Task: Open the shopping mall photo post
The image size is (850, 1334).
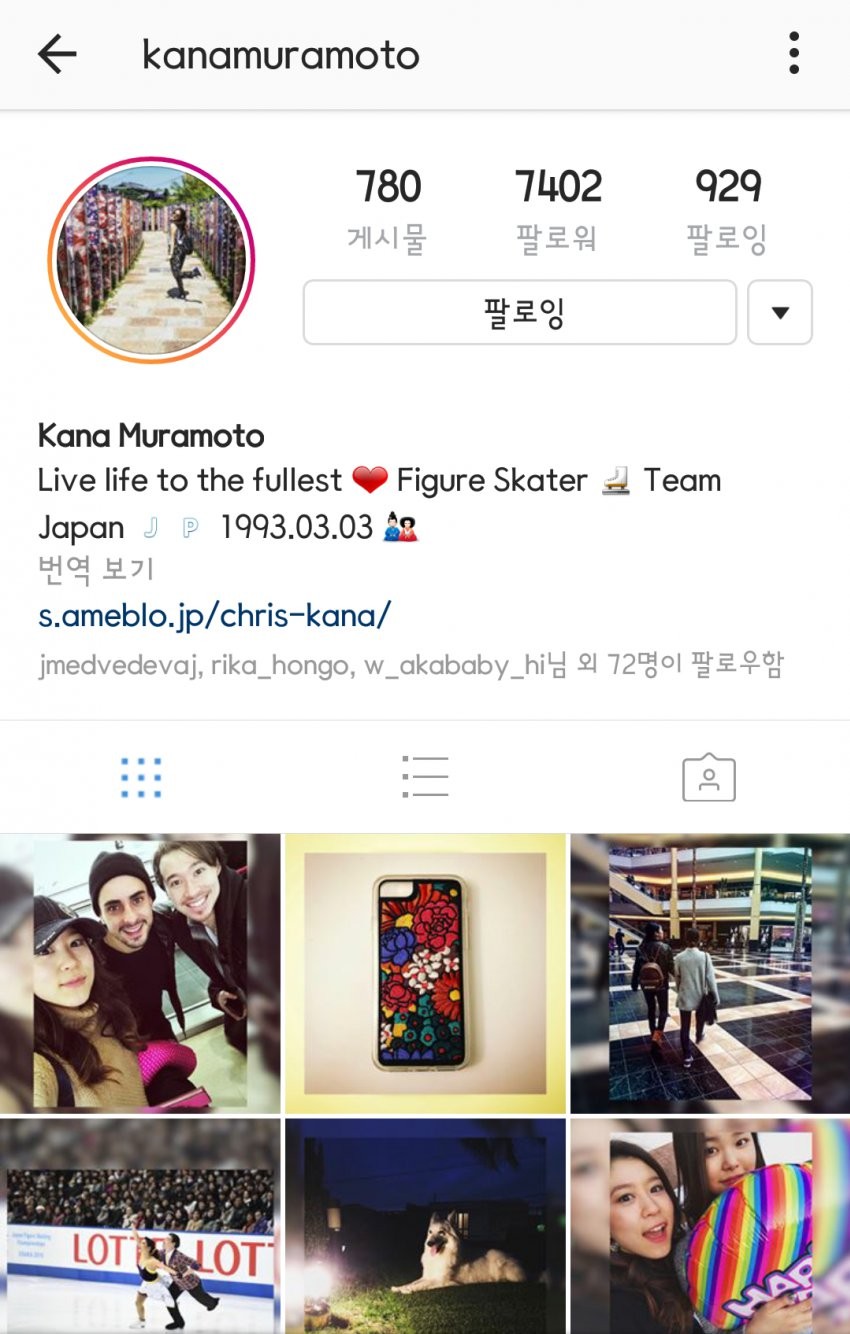Action: [x=710, y=973]
